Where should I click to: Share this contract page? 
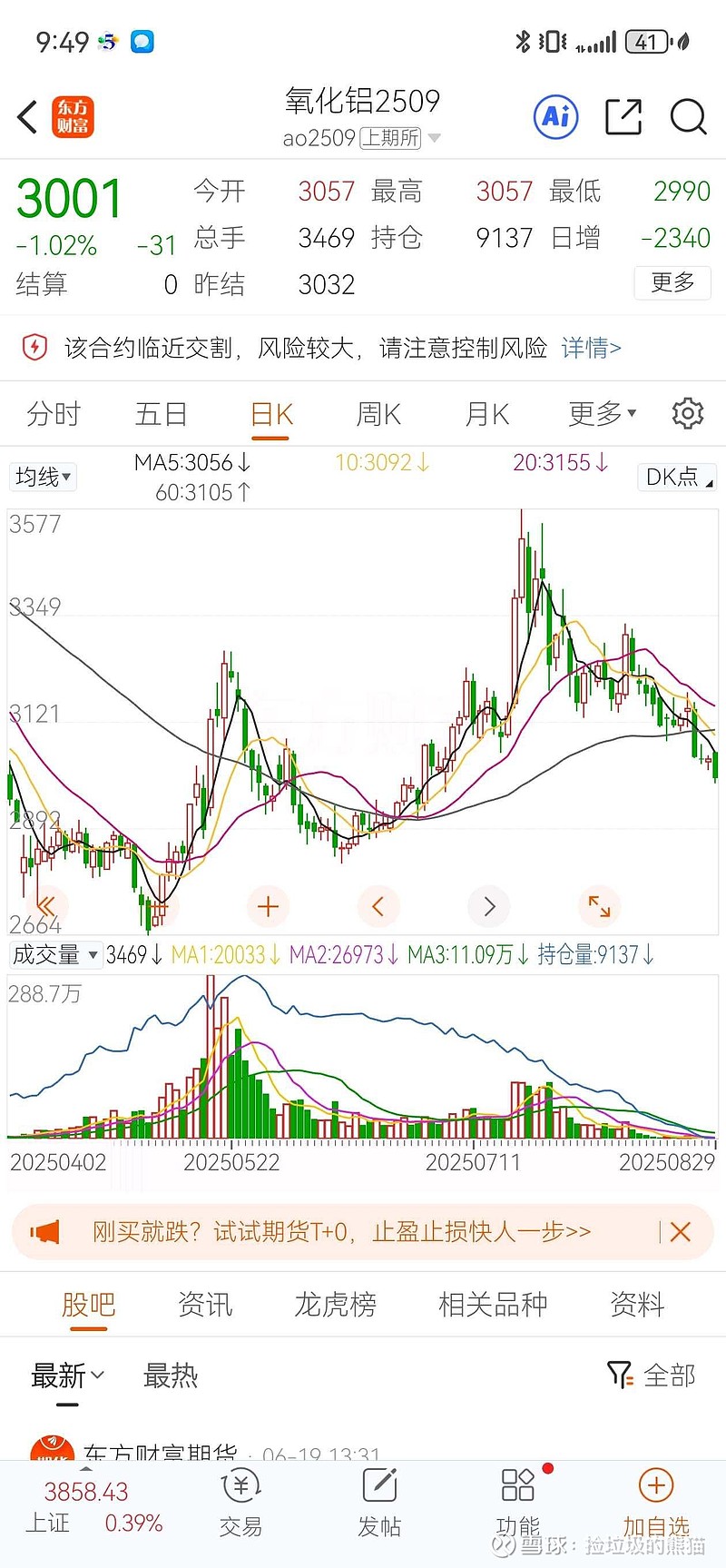[623, 117]
